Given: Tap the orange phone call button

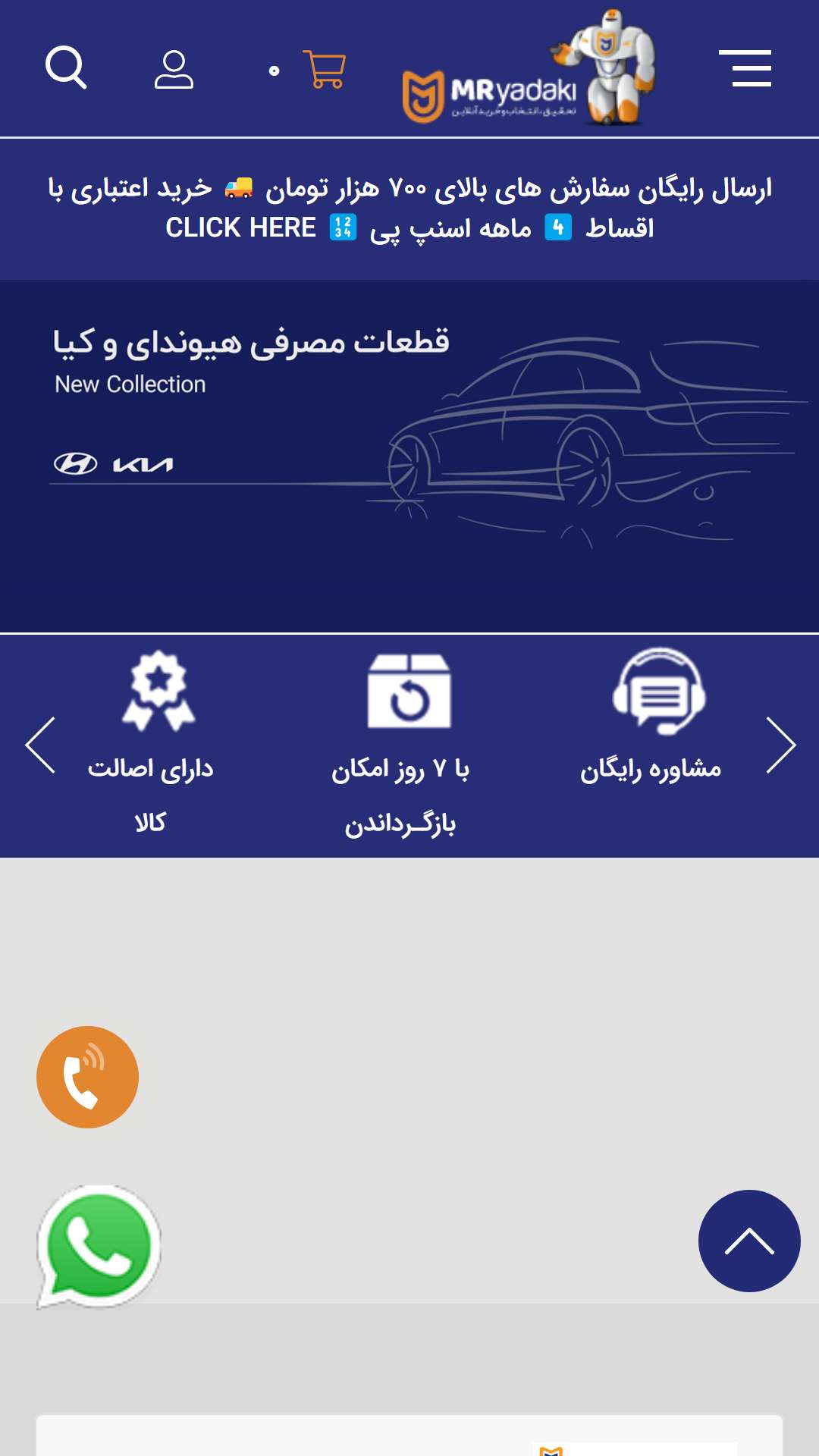Looking at the screenshot, I should pyautogui.click(x=87, y=1077).
